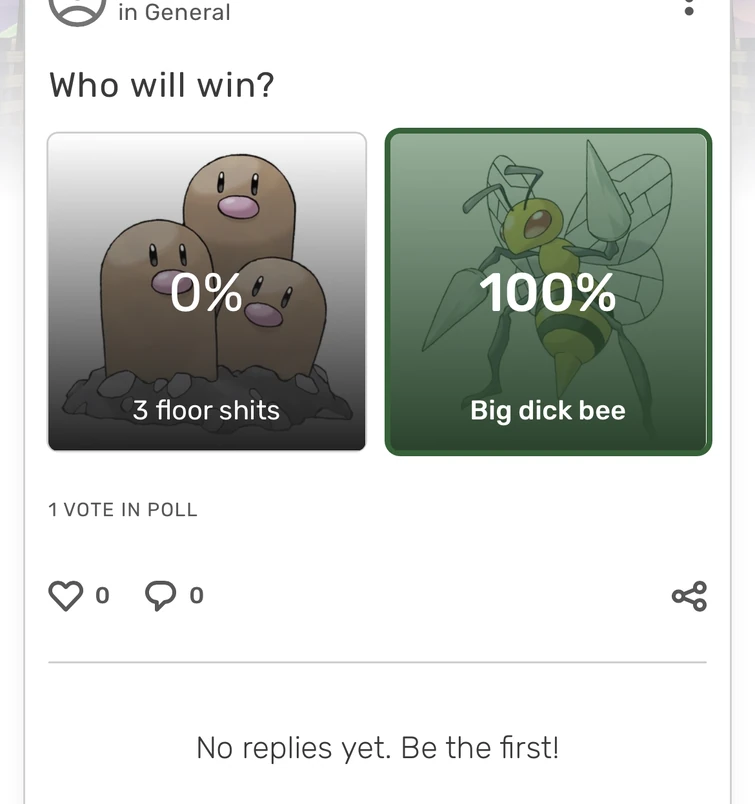Screen dimensions: 755x804
Task: Click the 'Big dick bee' caption text
Action: pos(547,410)
